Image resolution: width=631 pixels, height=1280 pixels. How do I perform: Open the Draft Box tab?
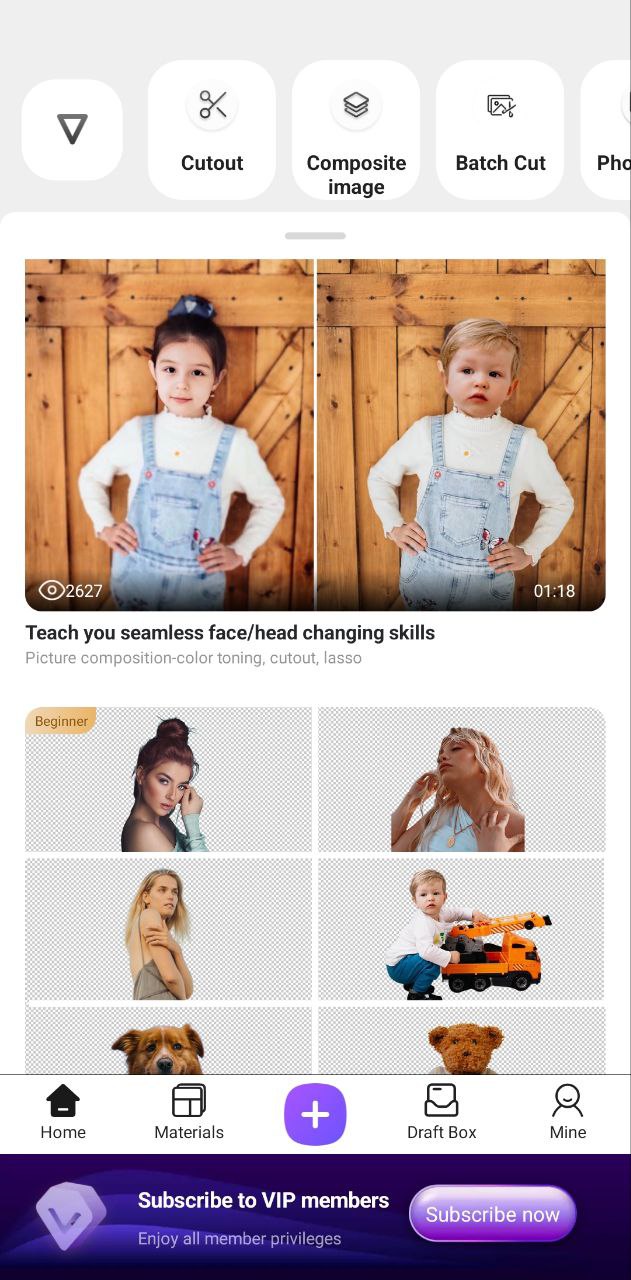pyautogui.click(x=441, y=1113)
